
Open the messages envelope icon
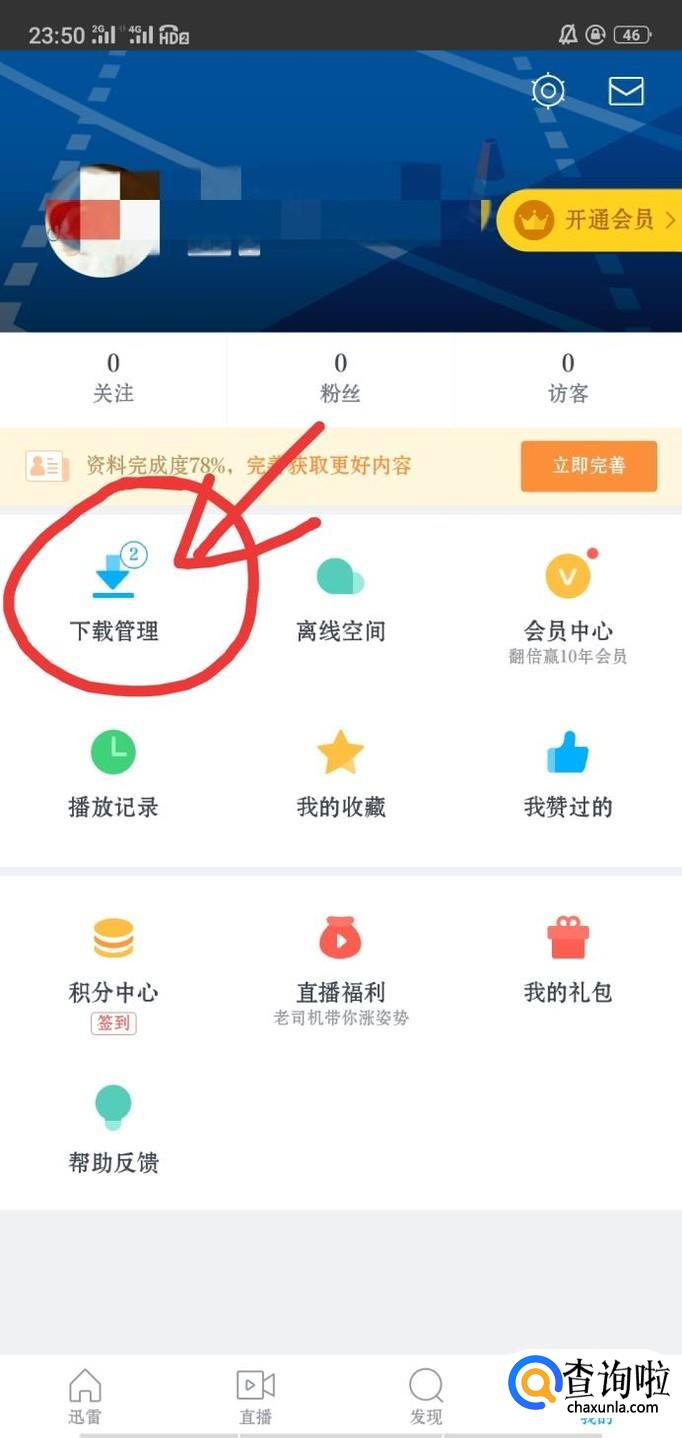tap(626, 91)
